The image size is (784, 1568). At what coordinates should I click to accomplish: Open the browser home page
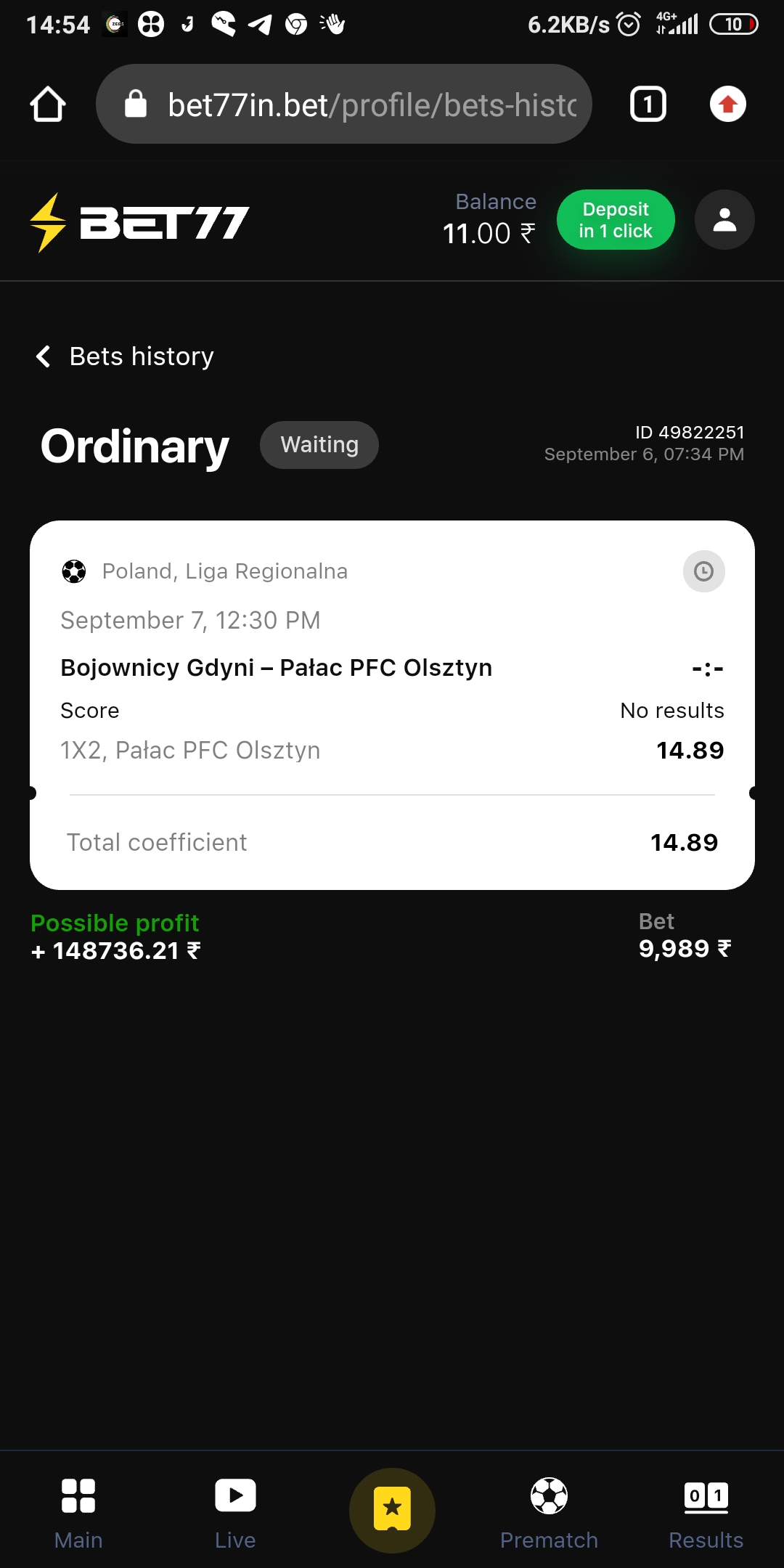pos(48,105)
